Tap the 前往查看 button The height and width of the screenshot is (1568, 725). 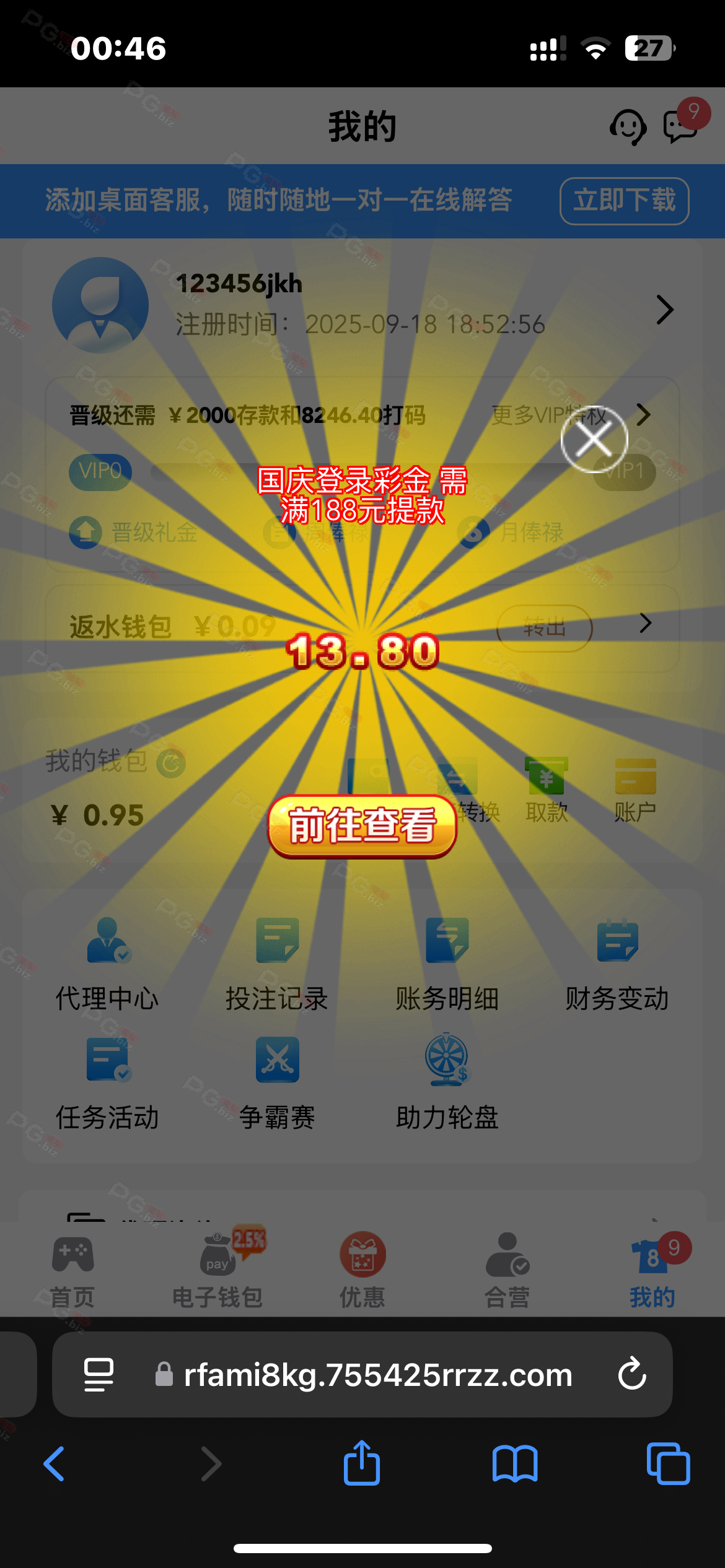click(x=362, y=826)
